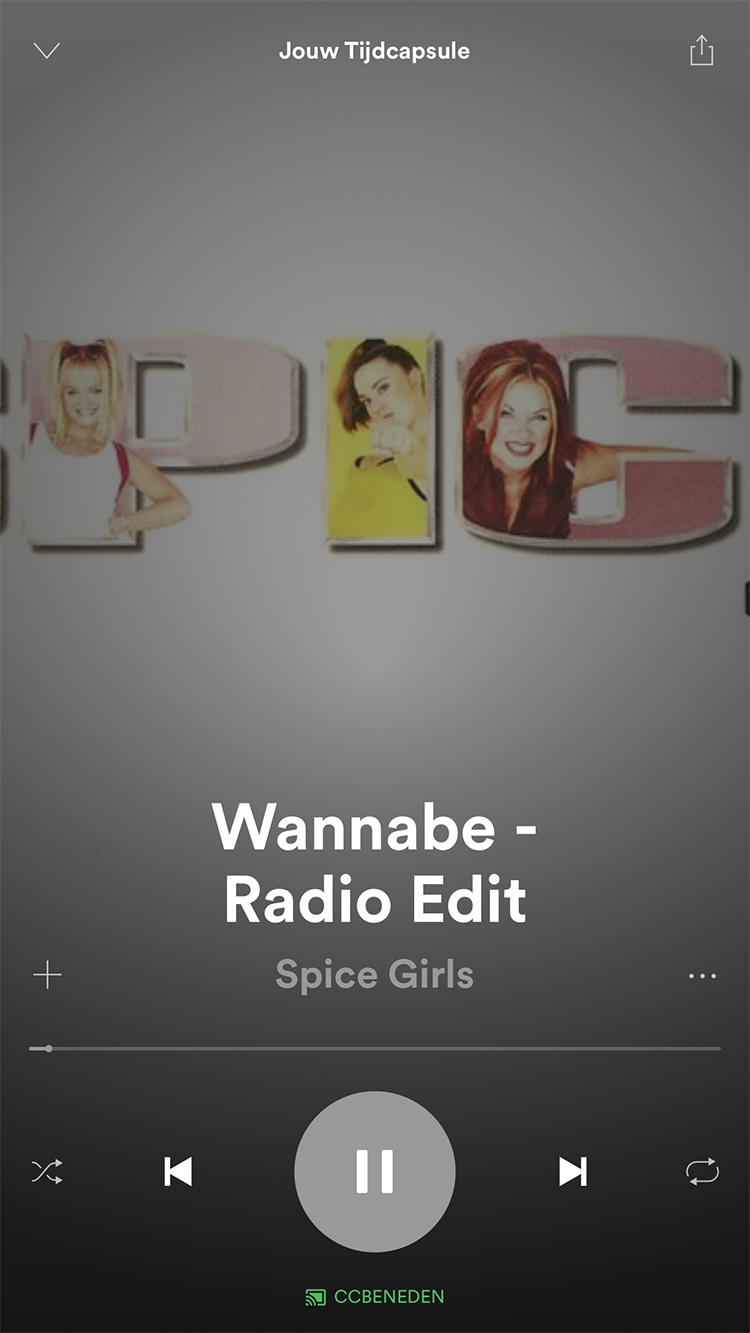Image resolution: width=750 pixels, height=1333 pixels.
Task: Skip to the next track
Action: click(x=572, y=1171)
